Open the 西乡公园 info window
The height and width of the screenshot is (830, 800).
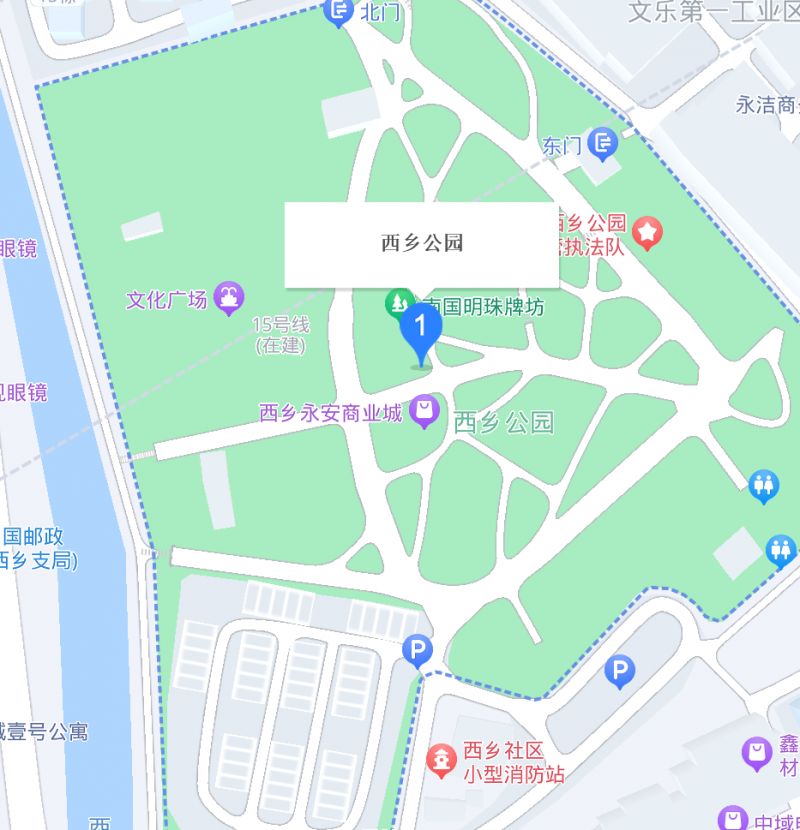(x=421, y=244)
